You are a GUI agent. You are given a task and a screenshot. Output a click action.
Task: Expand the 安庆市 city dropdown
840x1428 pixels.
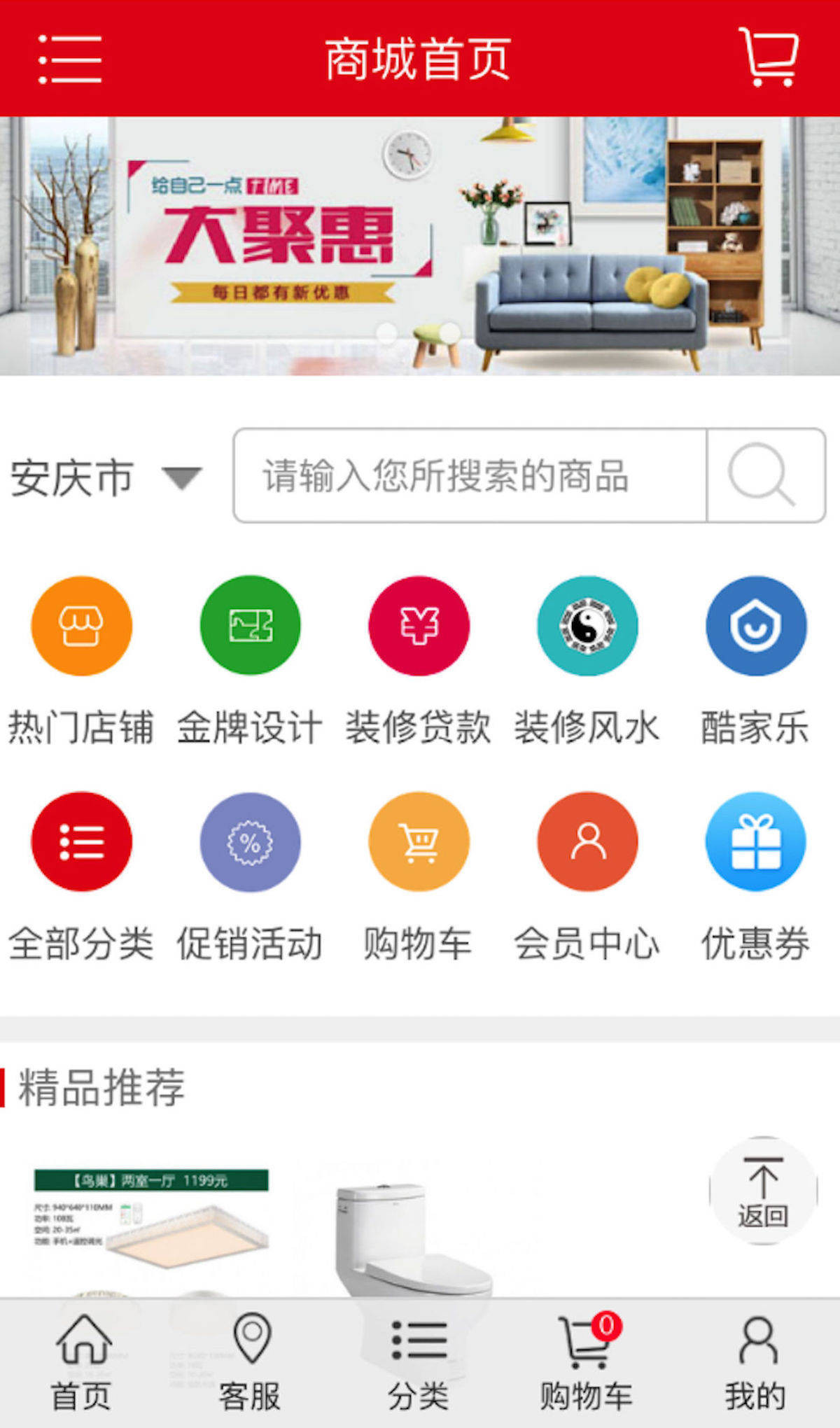pos(105,478)
